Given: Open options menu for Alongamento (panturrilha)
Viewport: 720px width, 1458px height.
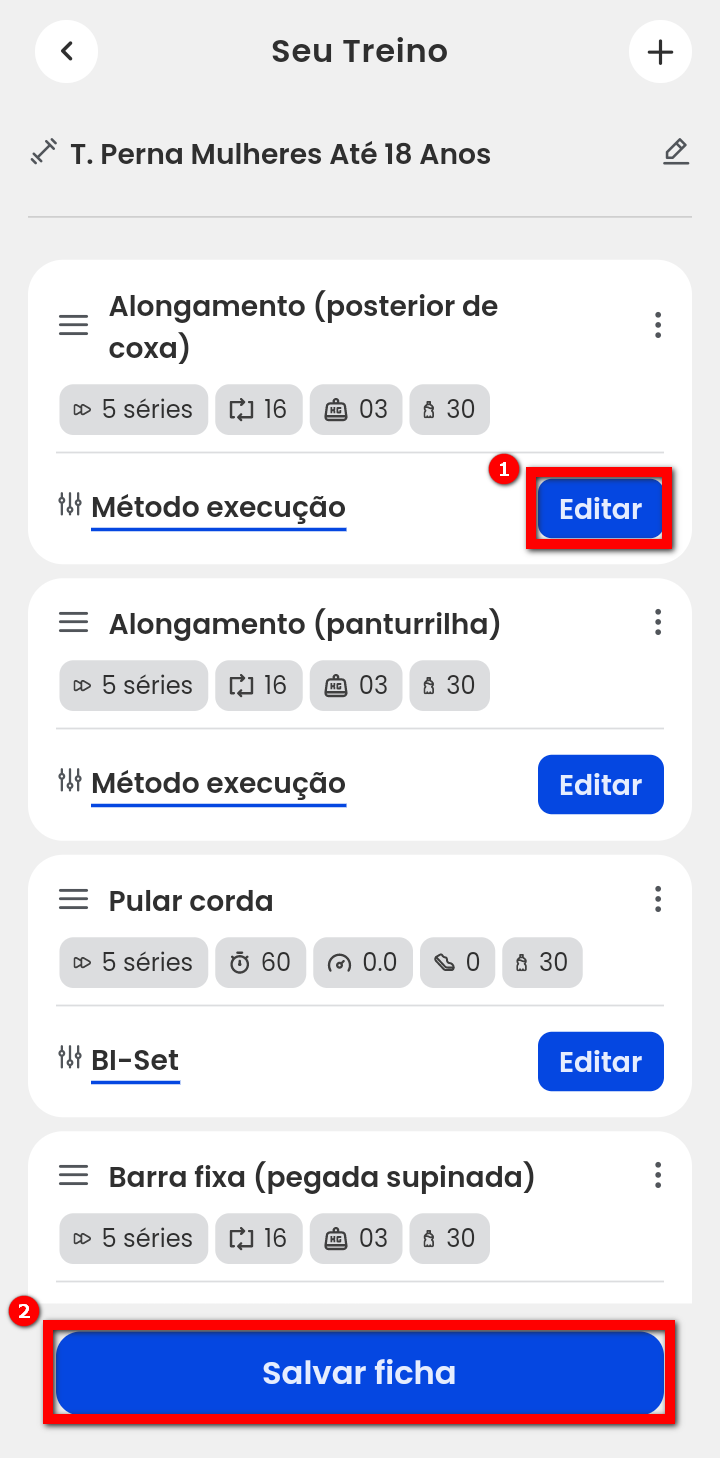Looking at the screenshot, I should tap(657, 623).
